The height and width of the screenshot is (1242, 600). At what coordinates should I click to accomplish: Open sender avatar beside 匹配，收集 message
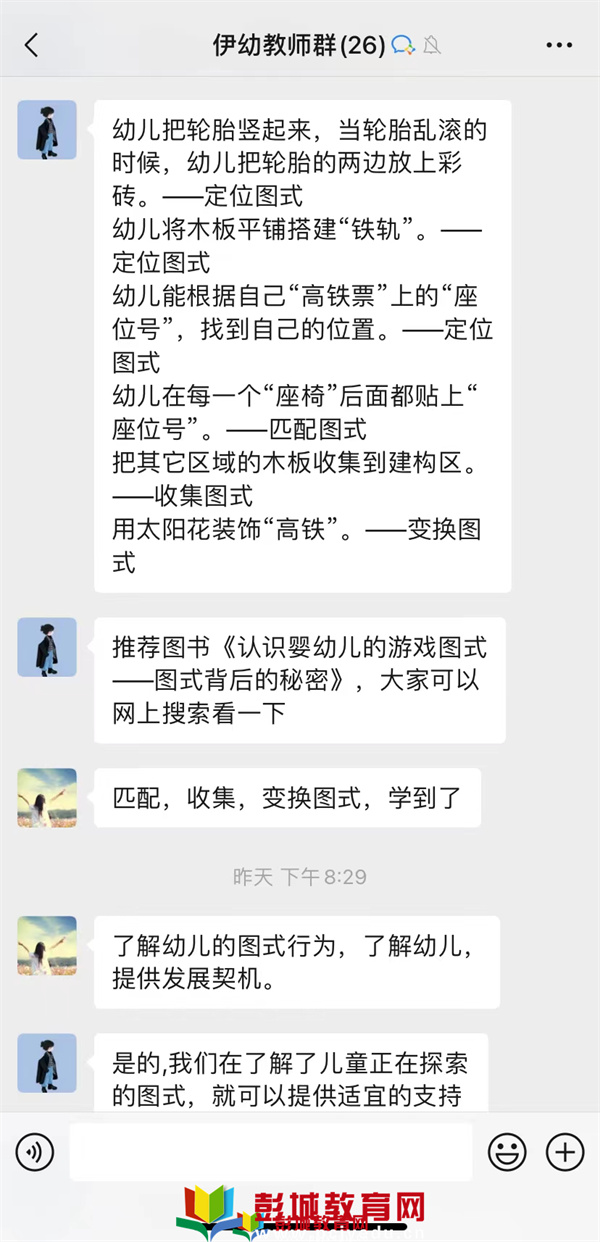point(47,797)
